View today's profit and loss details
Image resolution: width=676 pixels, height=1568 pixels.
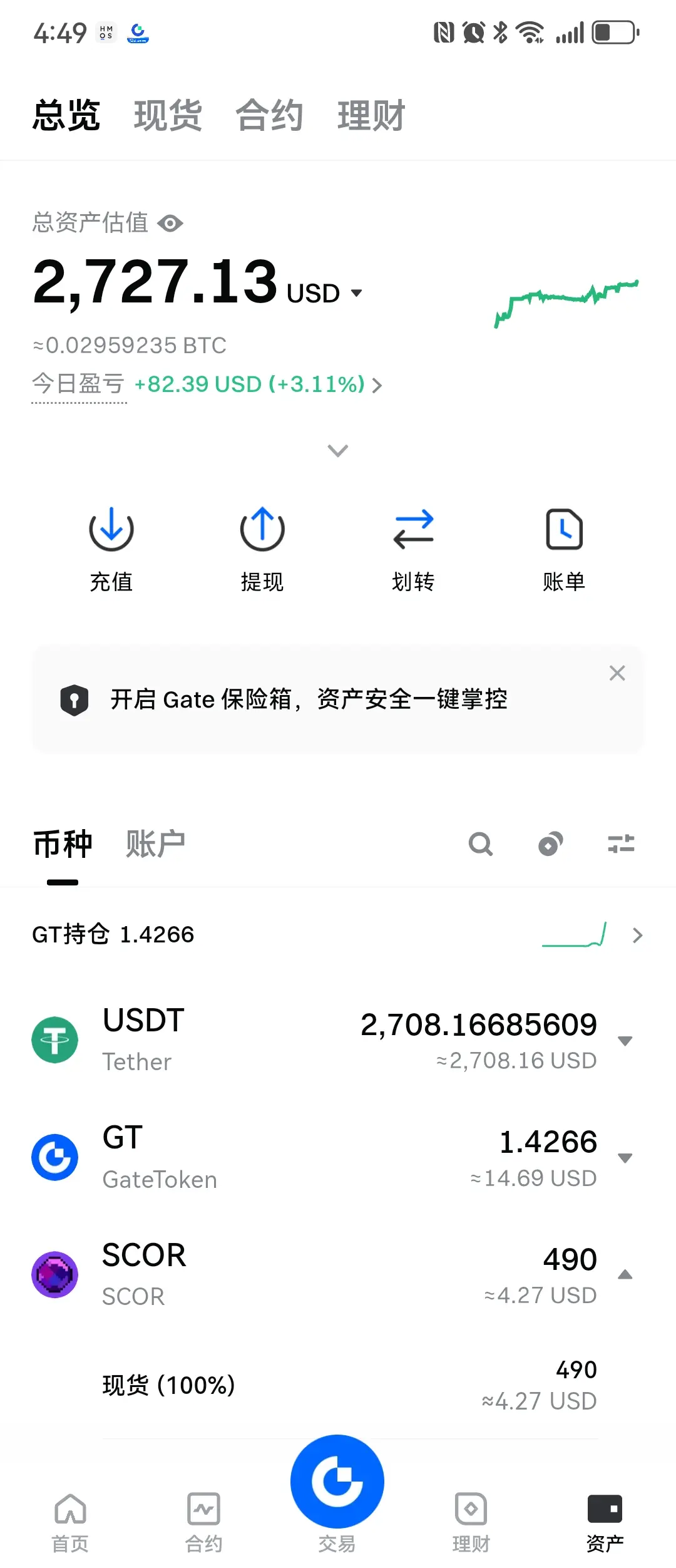(x=258, y=384)
